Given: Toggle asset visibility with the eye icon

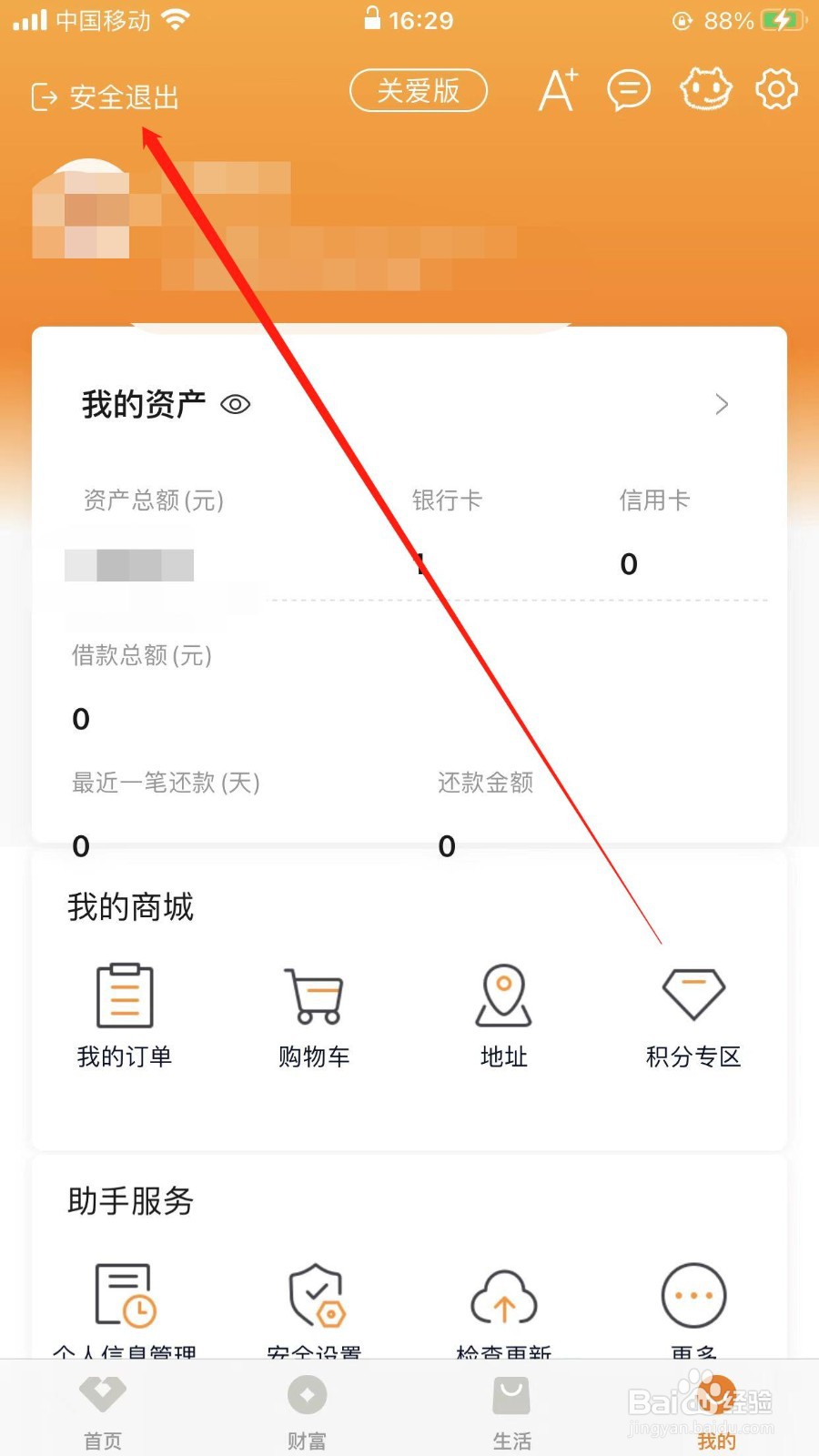Looking at the screenshot, I should [235, 404].
